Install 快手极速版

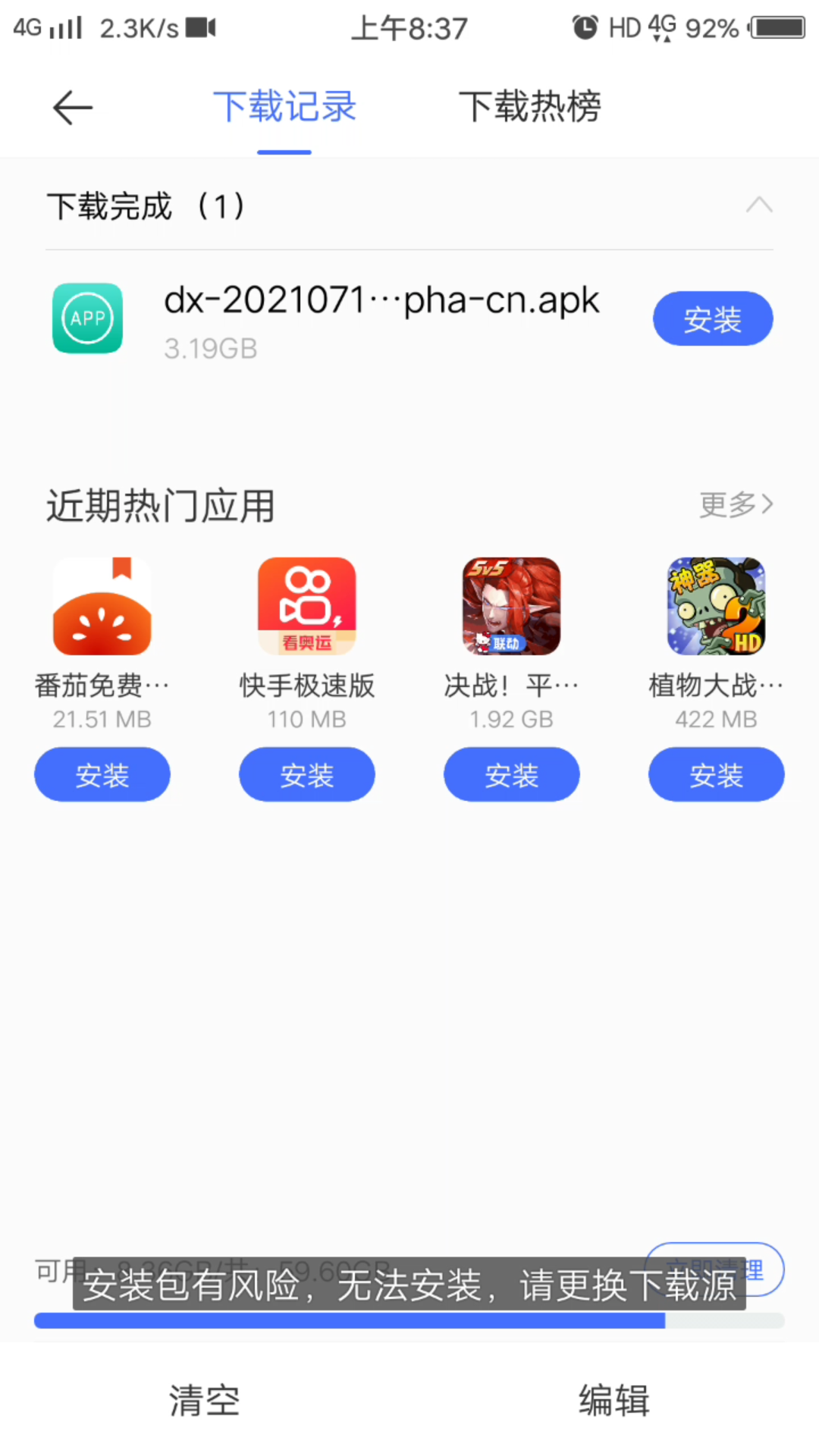[x=307, y=774]
